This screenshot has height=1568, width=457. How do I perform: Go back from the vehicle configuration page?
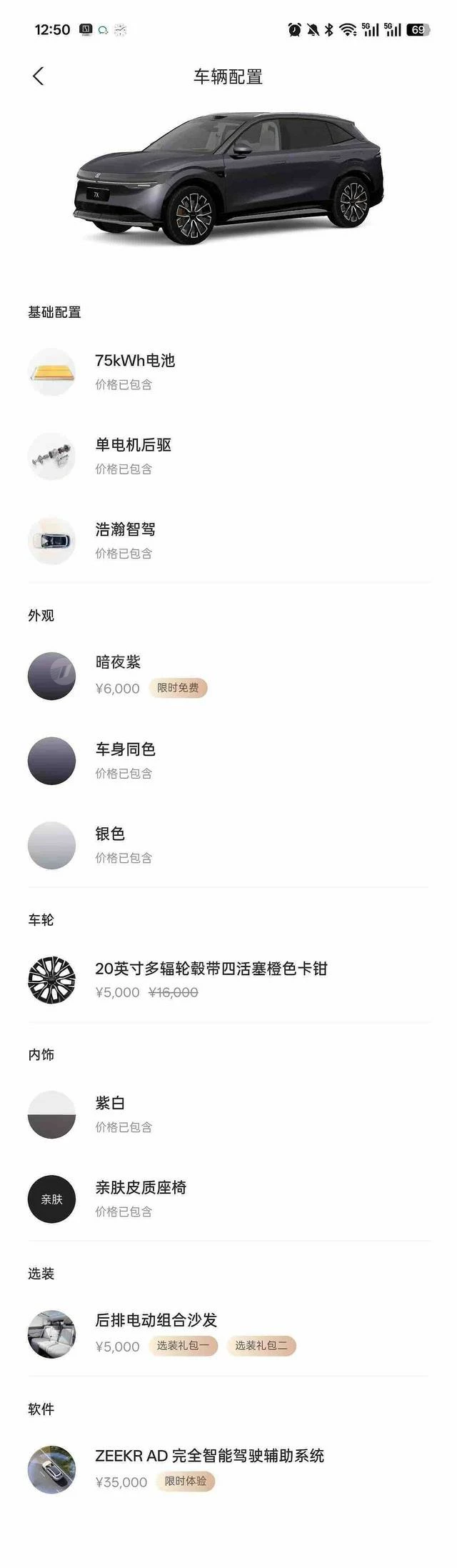tap(39, 76)
